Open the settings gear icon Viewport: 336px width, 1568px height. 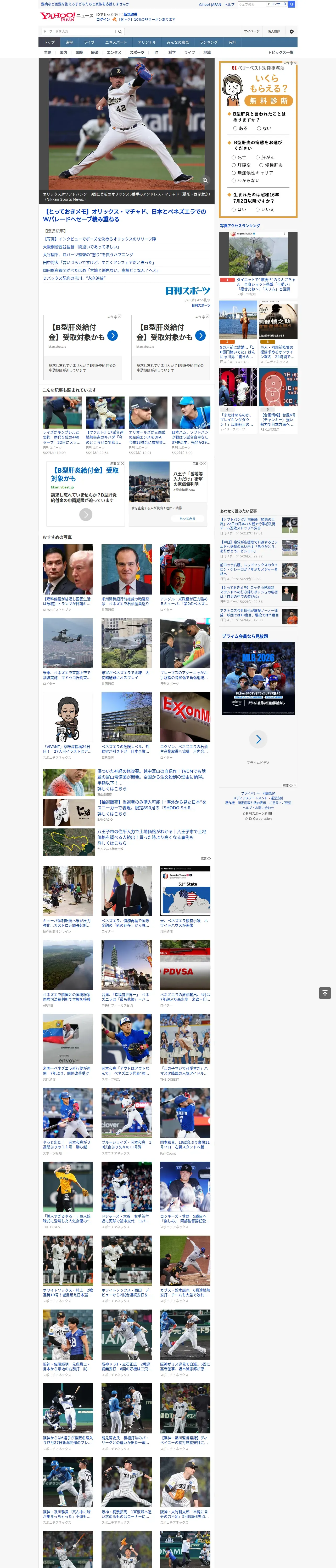point(292,31)
